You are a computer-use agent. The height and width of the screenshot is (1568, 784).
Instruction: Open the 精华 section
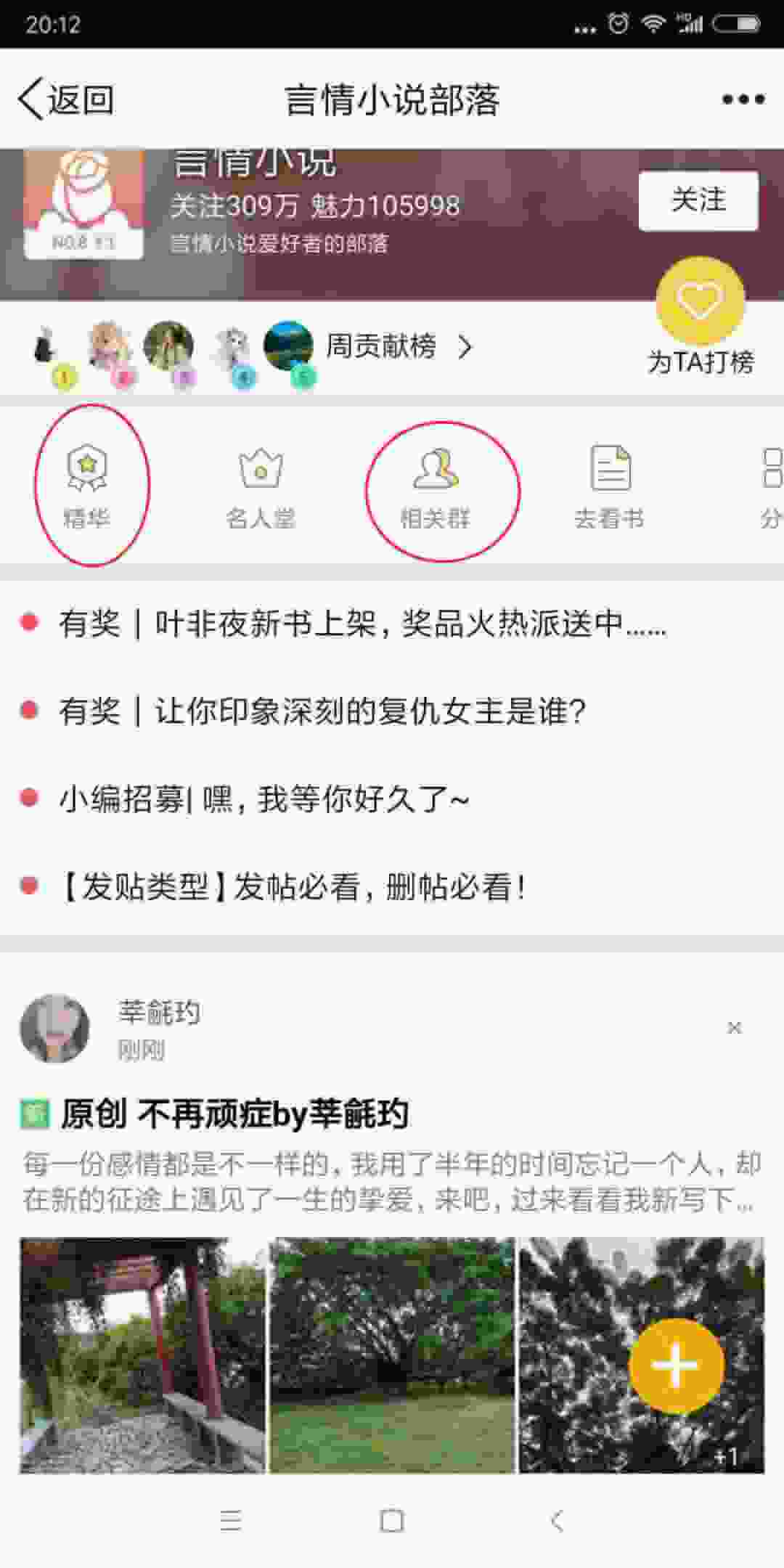click(87, 486)
